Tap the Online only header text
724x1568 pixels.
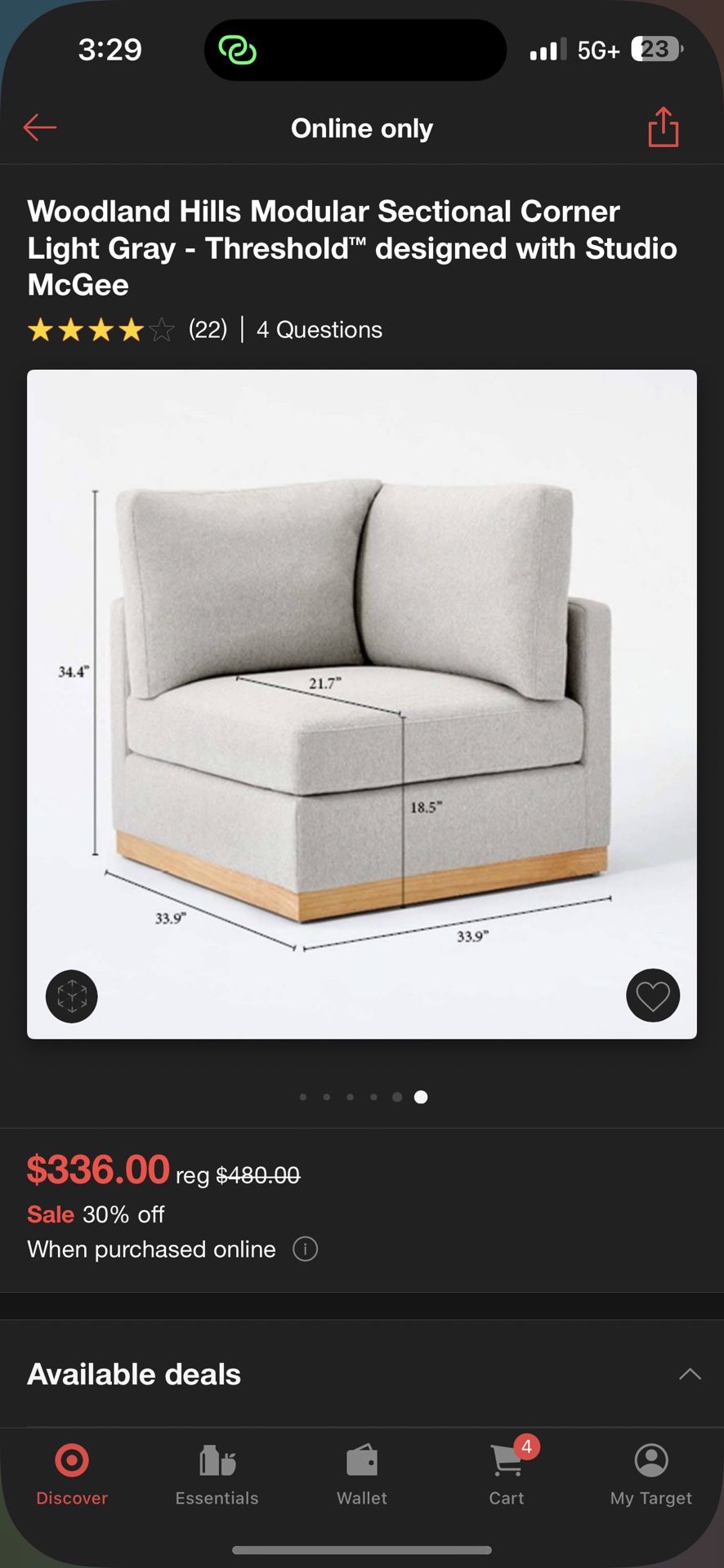(361, 127)
